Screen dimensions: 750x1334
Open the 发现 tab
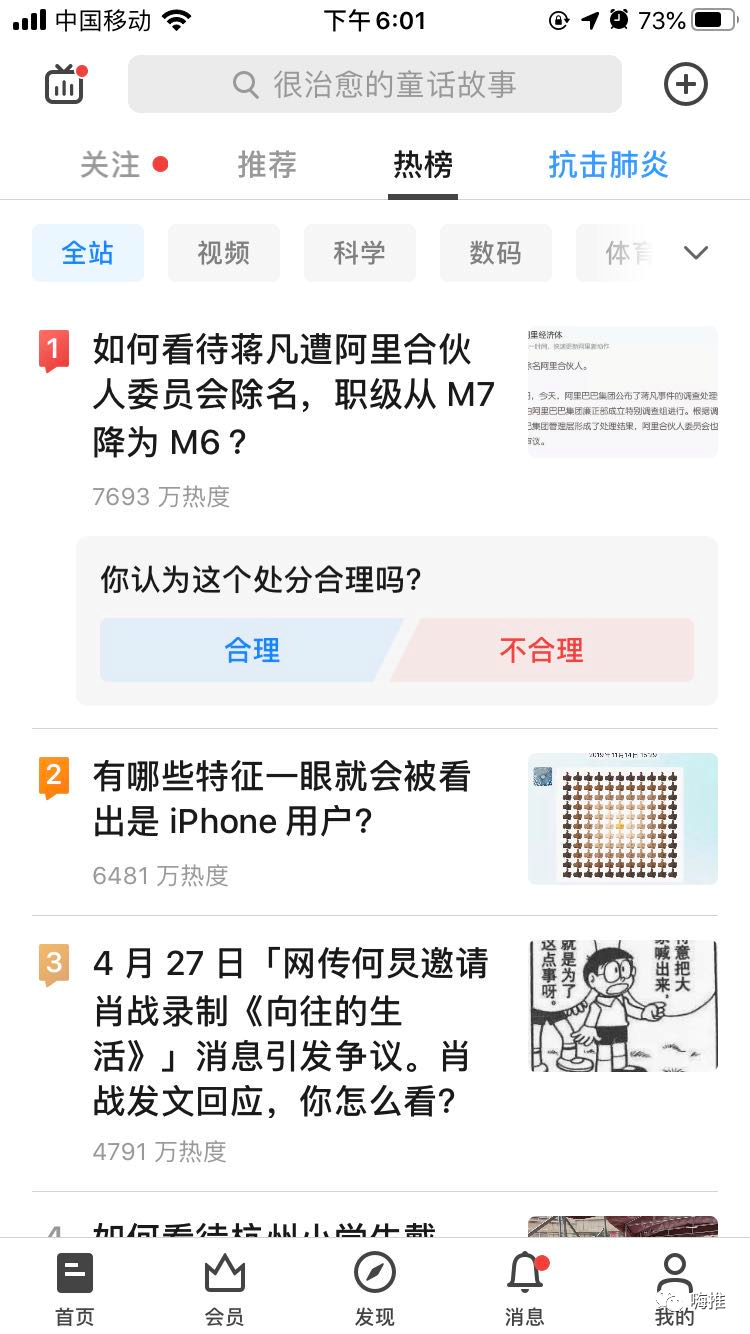375,1290
